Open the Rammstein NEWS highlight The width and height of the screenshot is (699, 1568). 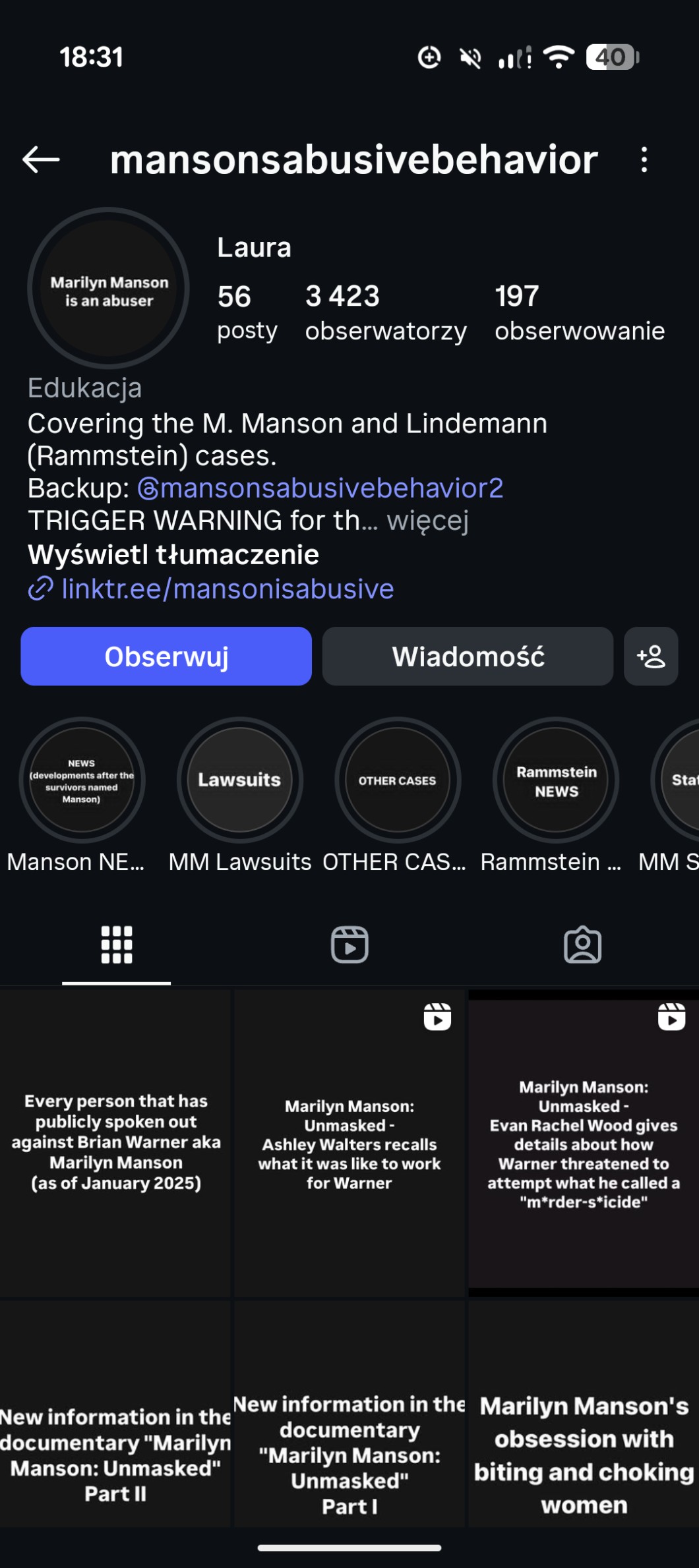pos(556,780)
